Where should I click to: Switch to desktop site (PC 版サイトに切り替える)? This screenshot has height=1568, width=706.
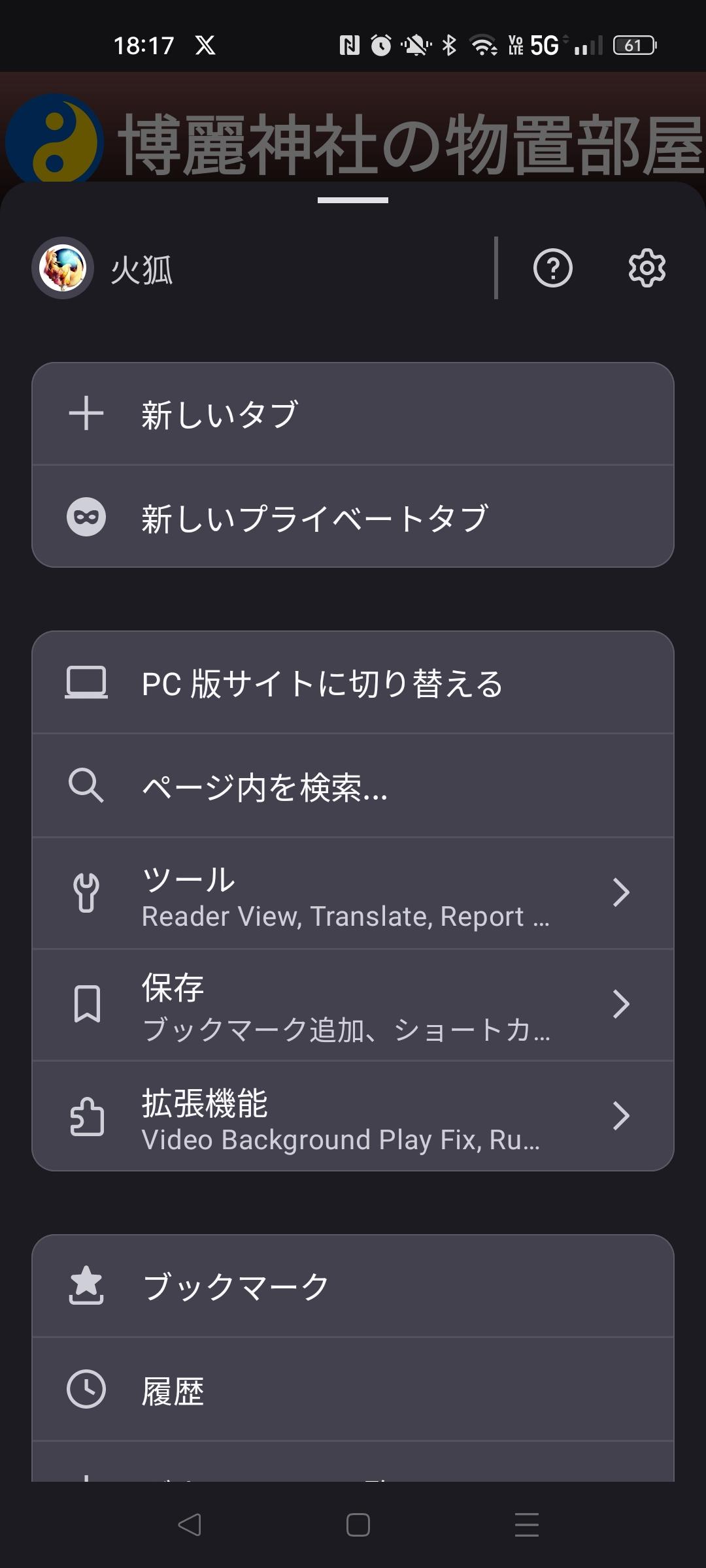[x=353, y=683]
